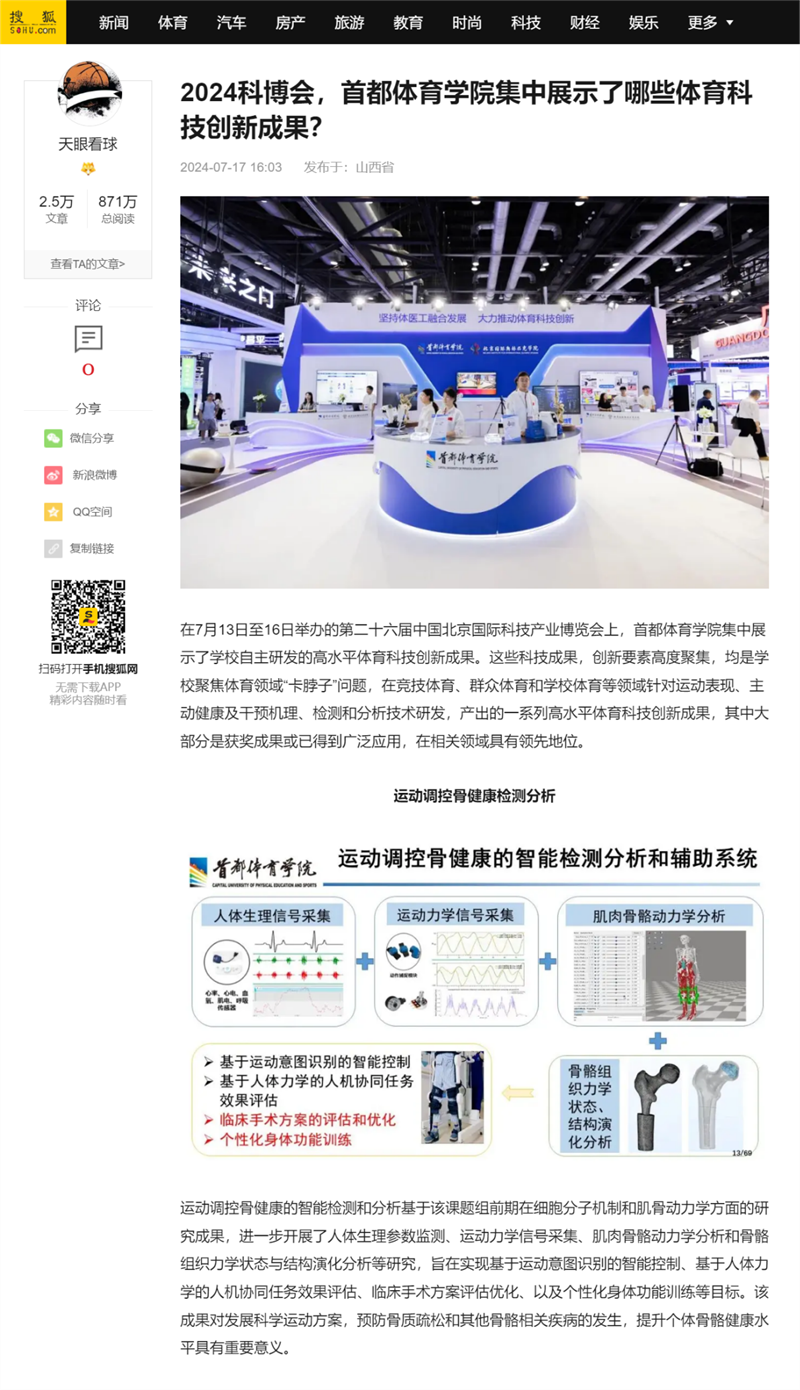Select the 房产 channel
The image size is (800, 1390).
tap(290, 22)
